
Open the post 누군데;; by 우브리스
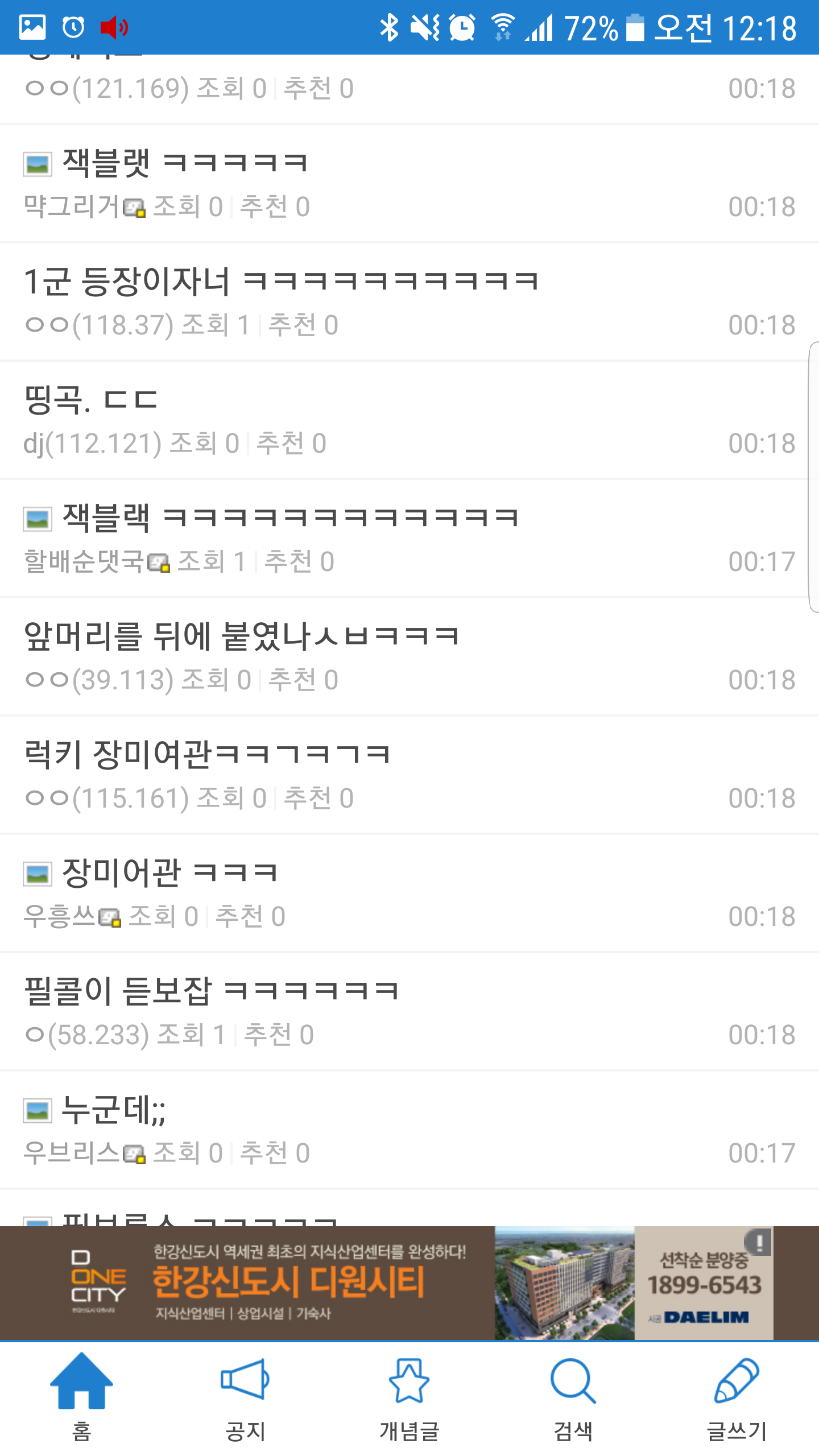tap(114, 1110)
